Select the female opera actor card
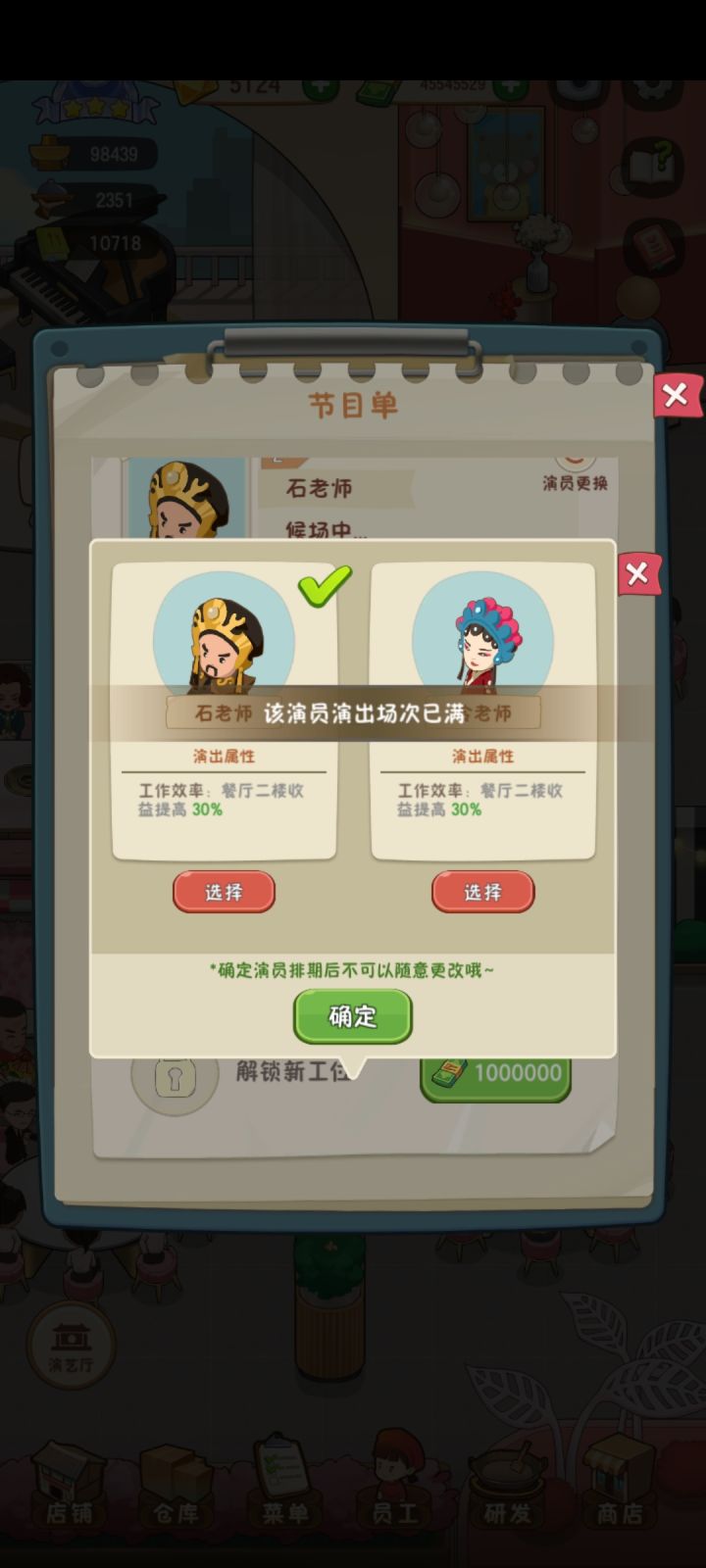 click(481, 642)
